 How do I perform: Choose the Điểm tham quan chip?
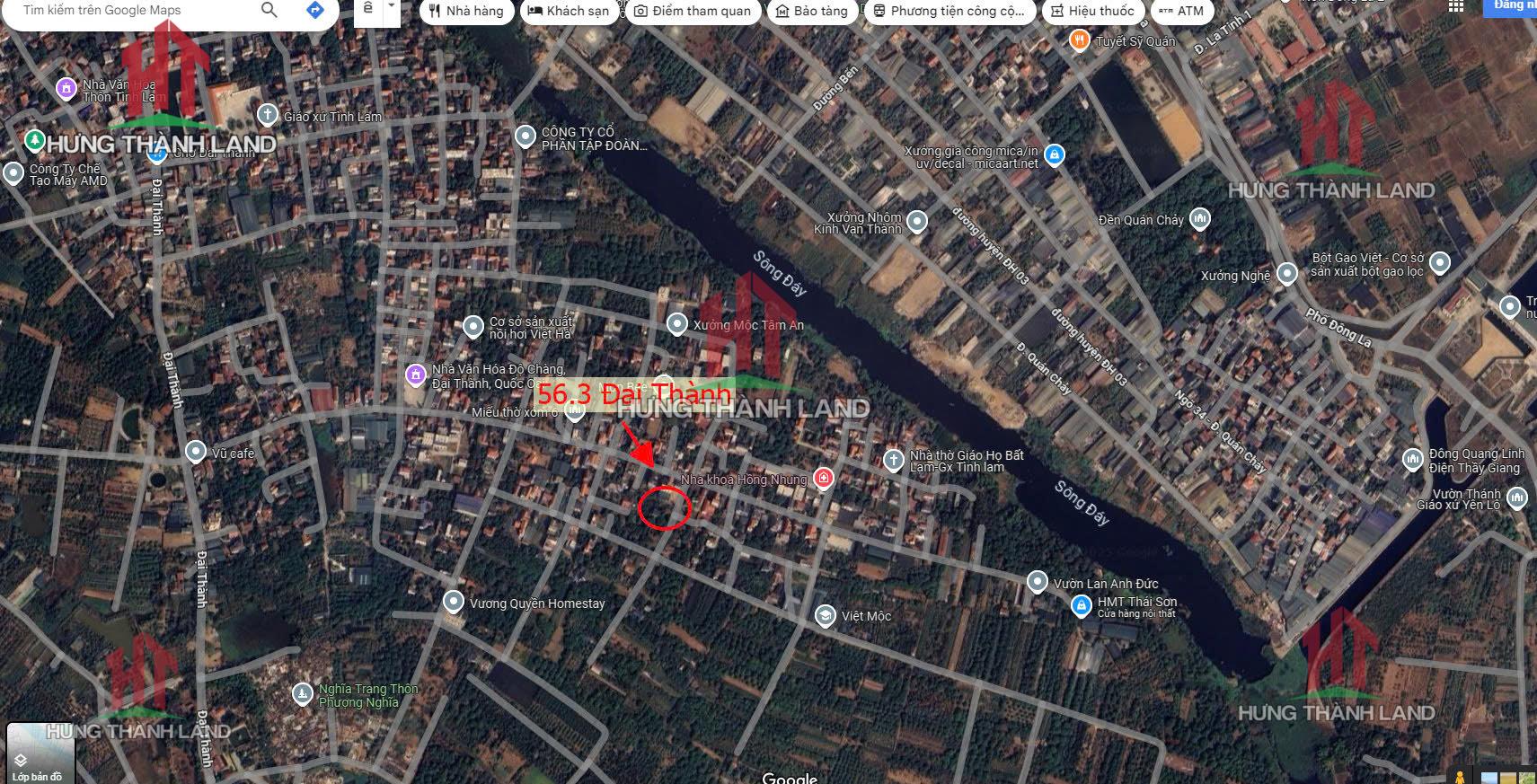click(693, 12)
